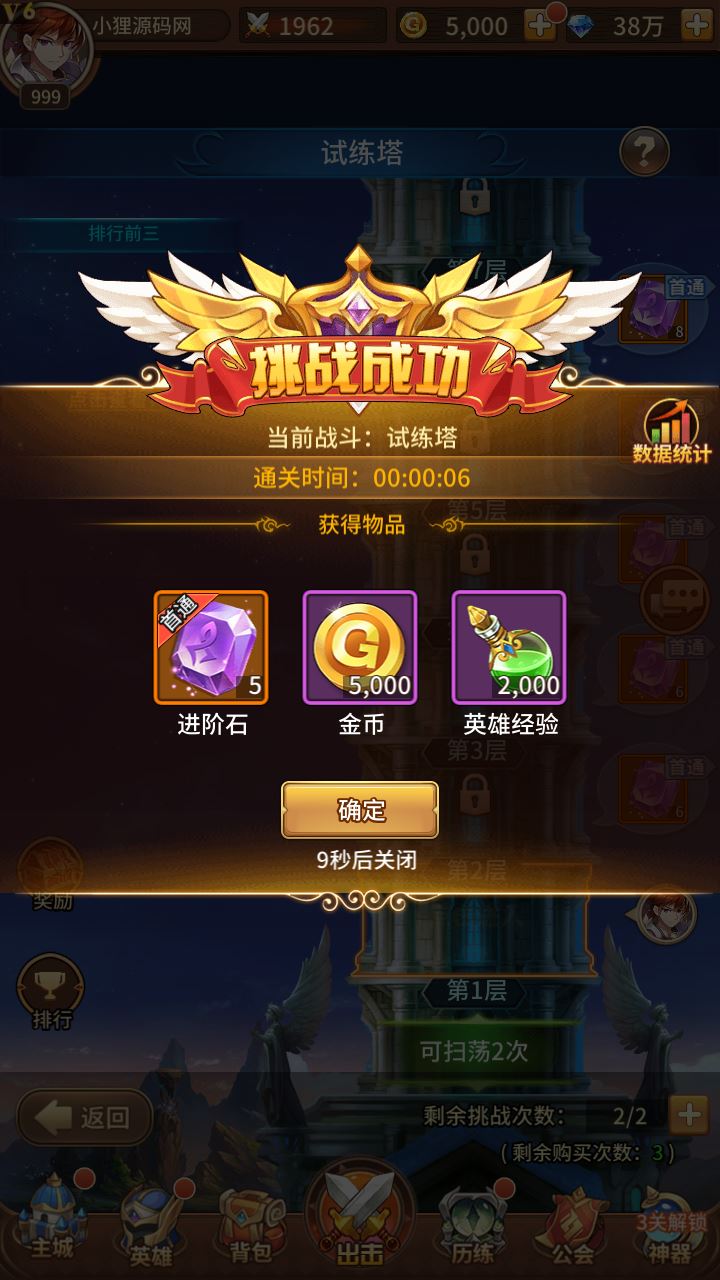Open the chat bubble icon
720x1280 pixels.
[x=679, y=598]
